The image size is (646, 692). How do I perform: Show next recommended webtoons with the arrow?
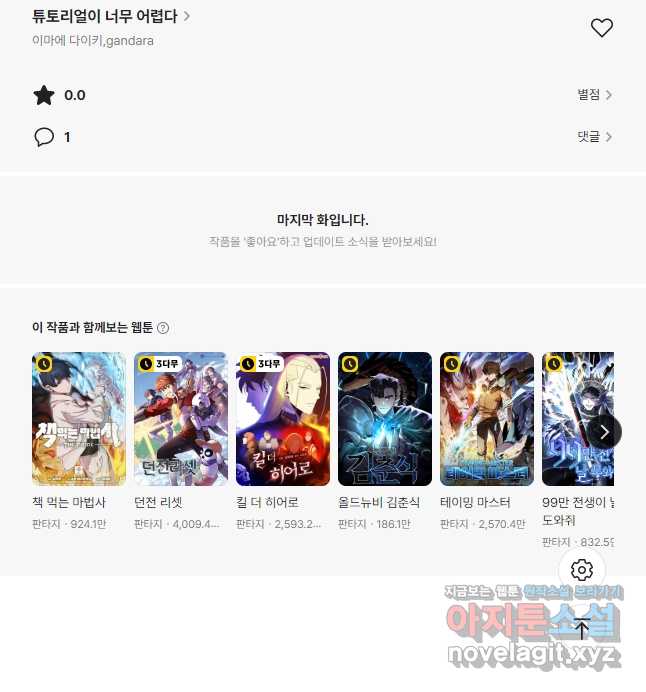[x=604, y=431]
